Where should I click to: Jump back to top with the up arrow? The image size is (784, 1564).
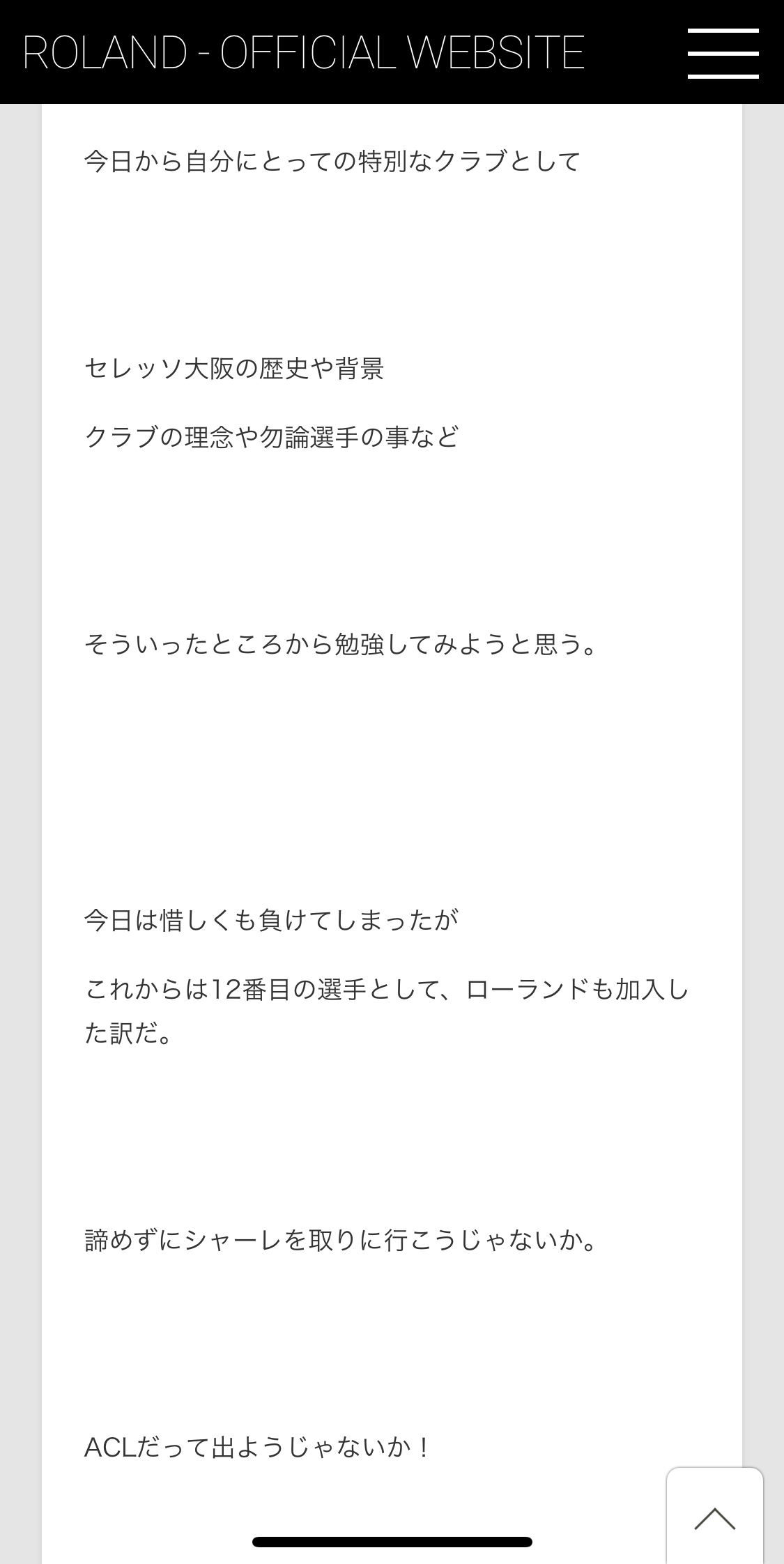tap(714, 1517)
